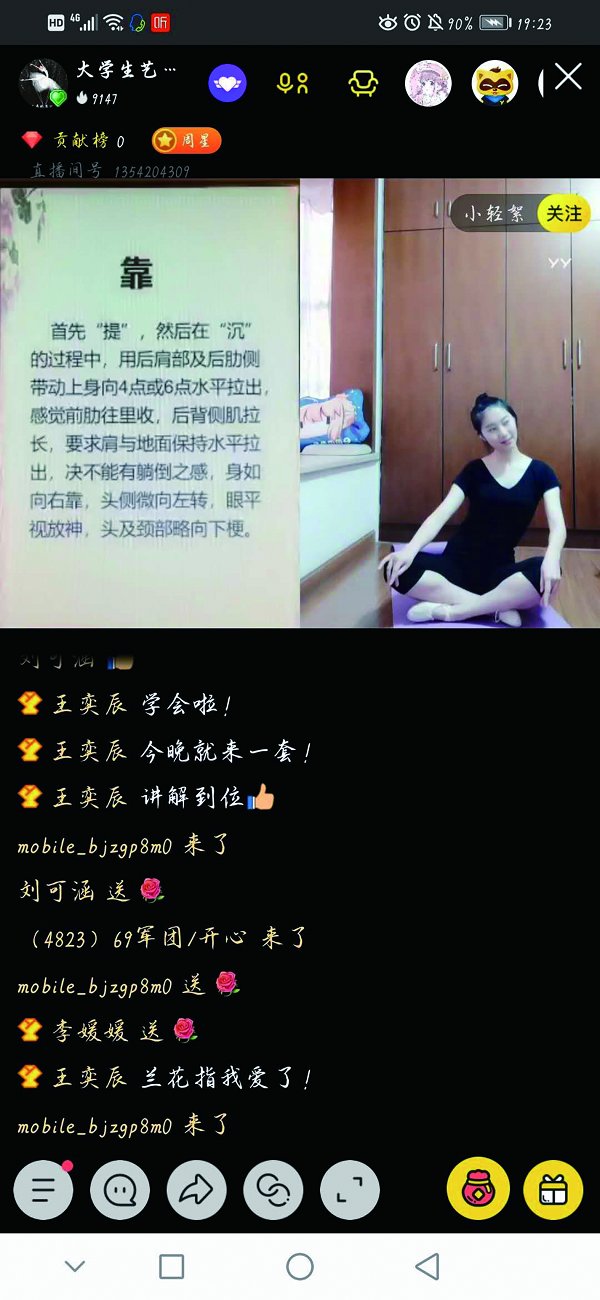Share this live stream
This screenshot has width=600, height=1300.
pos(197,1190)
